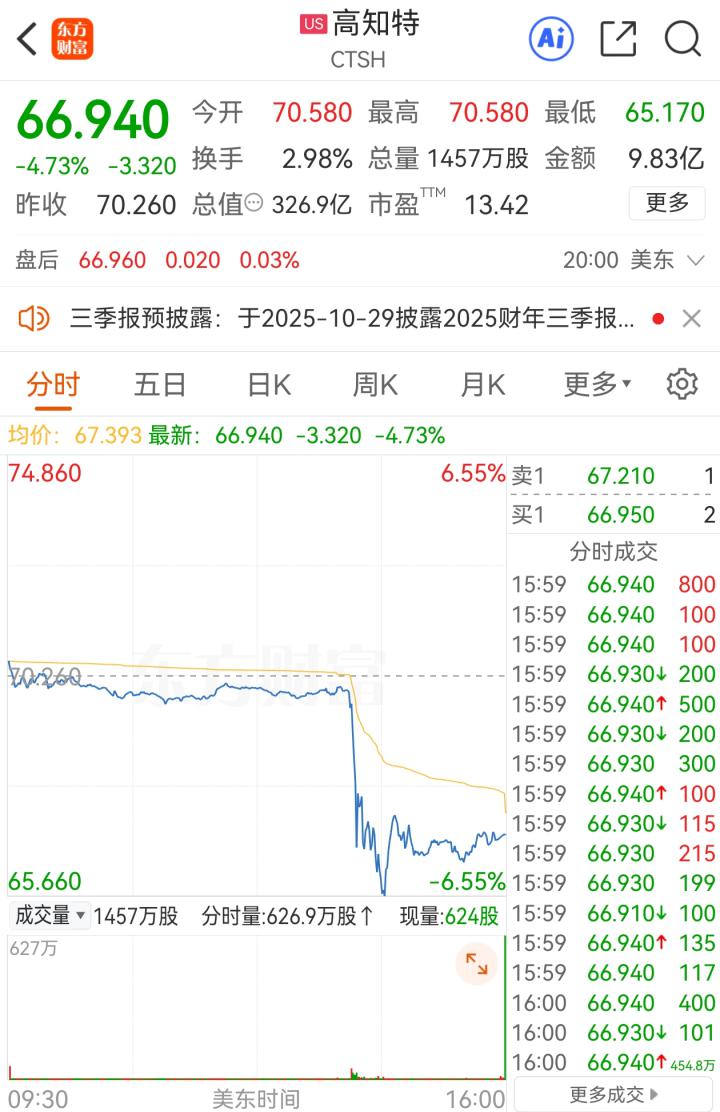Open the search magnifier
The height and width of the screenshot is (1112, 720).
[x=683, y=39]
